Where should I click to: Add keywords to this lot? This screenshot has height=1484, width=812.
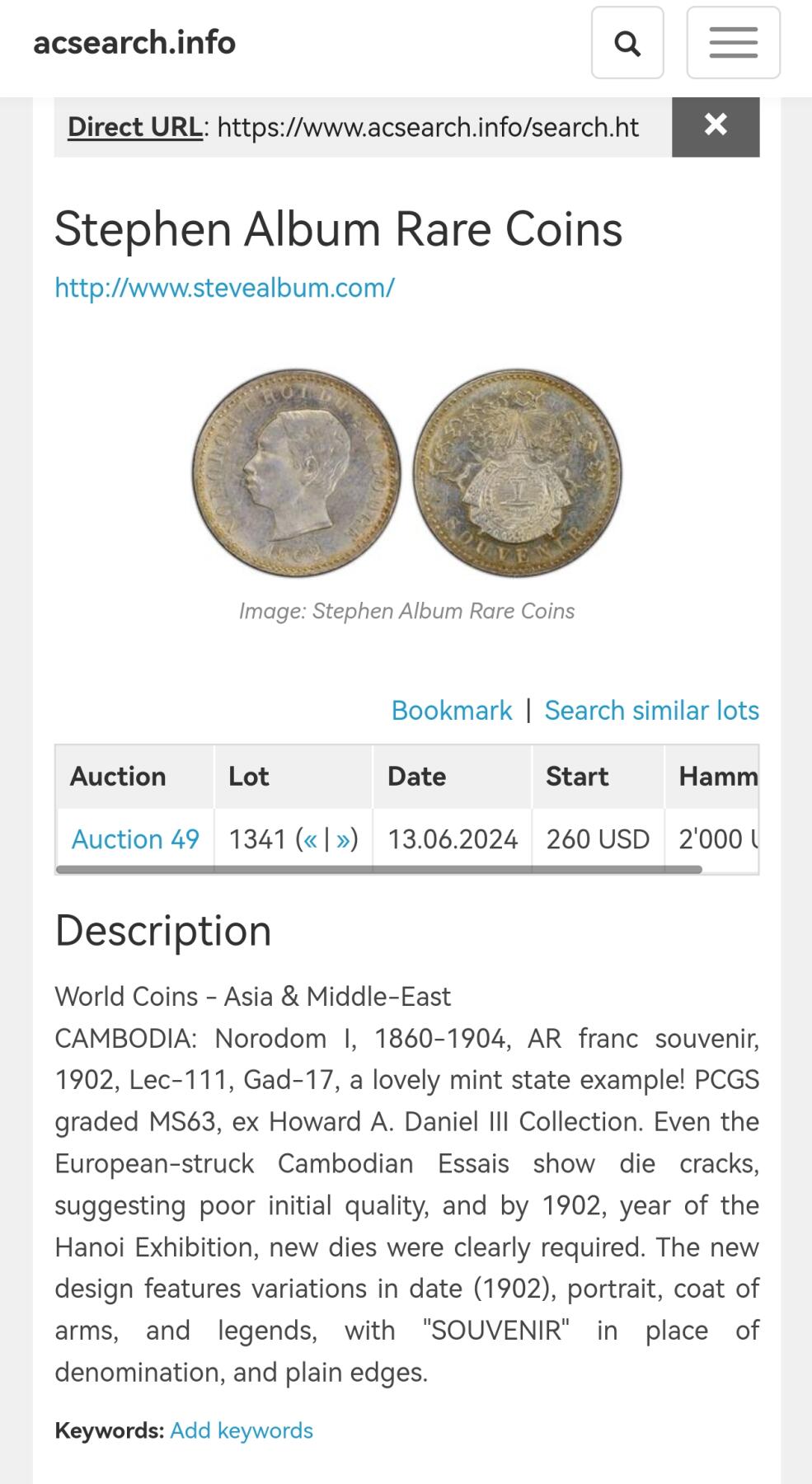tap(241, 1430)
